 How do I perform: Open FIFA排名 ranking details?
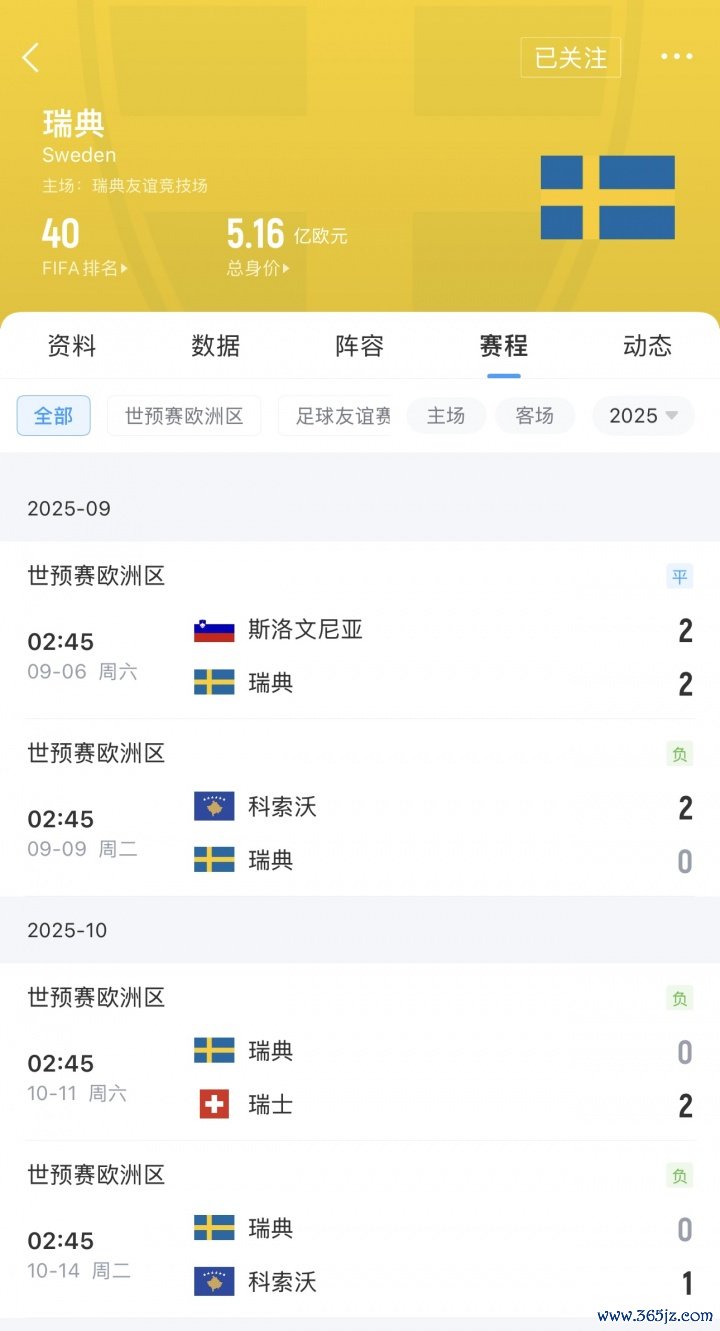coord(84,268)
